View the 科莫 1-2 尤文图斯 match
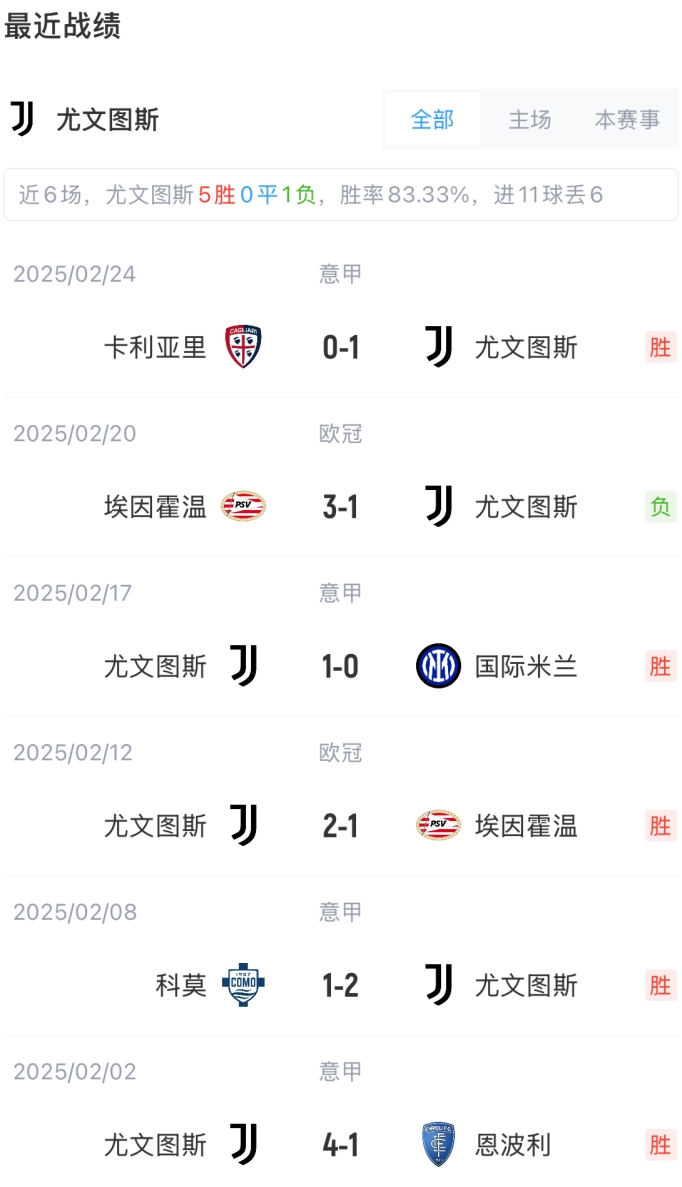Screen dimensions: 682x1187 pos(341,986)
